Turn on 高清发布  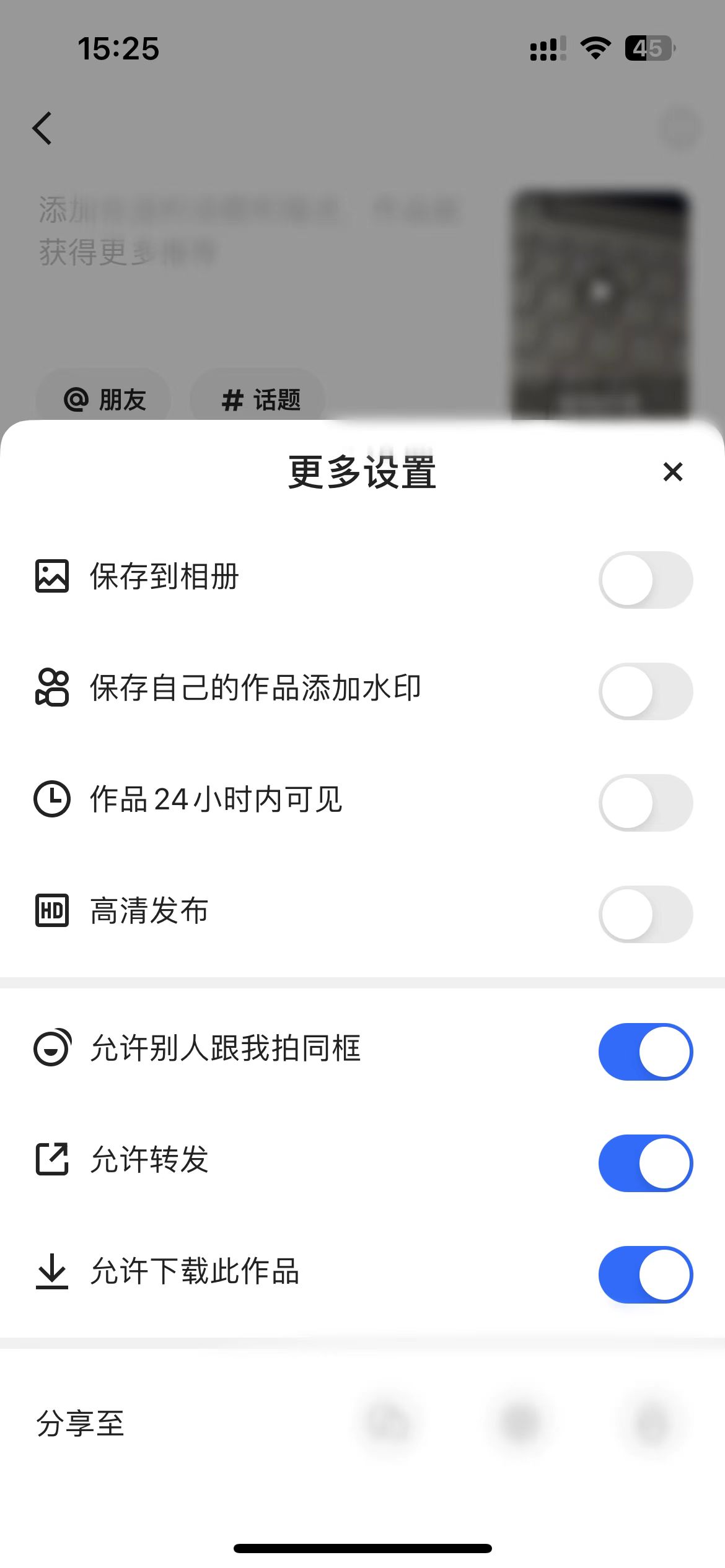pyautogui.click(x=646, y=911)
